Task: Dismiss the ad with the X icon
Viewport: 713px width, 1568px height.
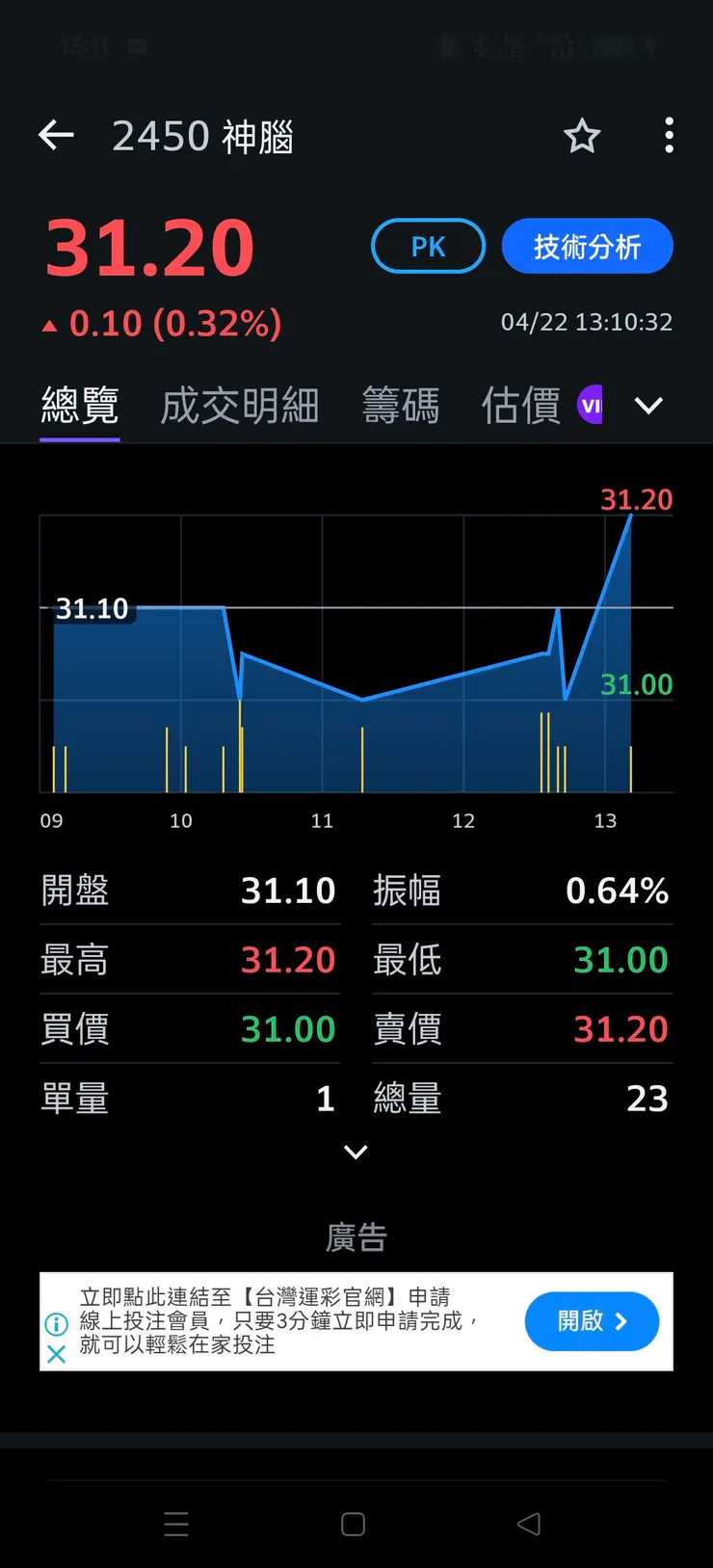Action: point(56,1353)
